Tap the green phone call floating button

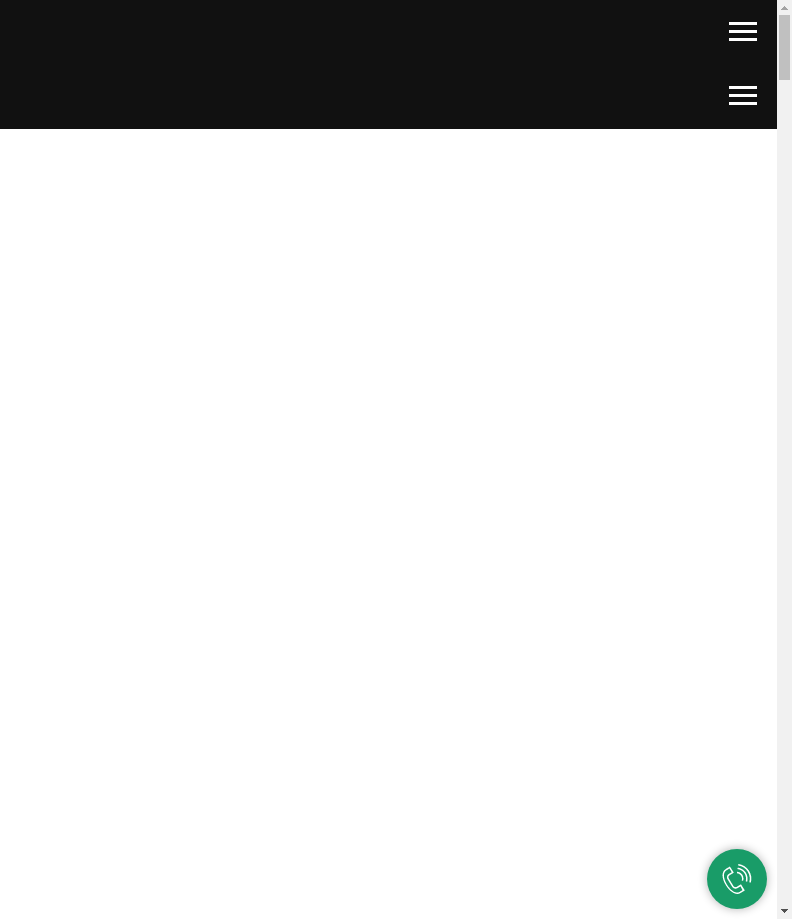click(737, 879)
